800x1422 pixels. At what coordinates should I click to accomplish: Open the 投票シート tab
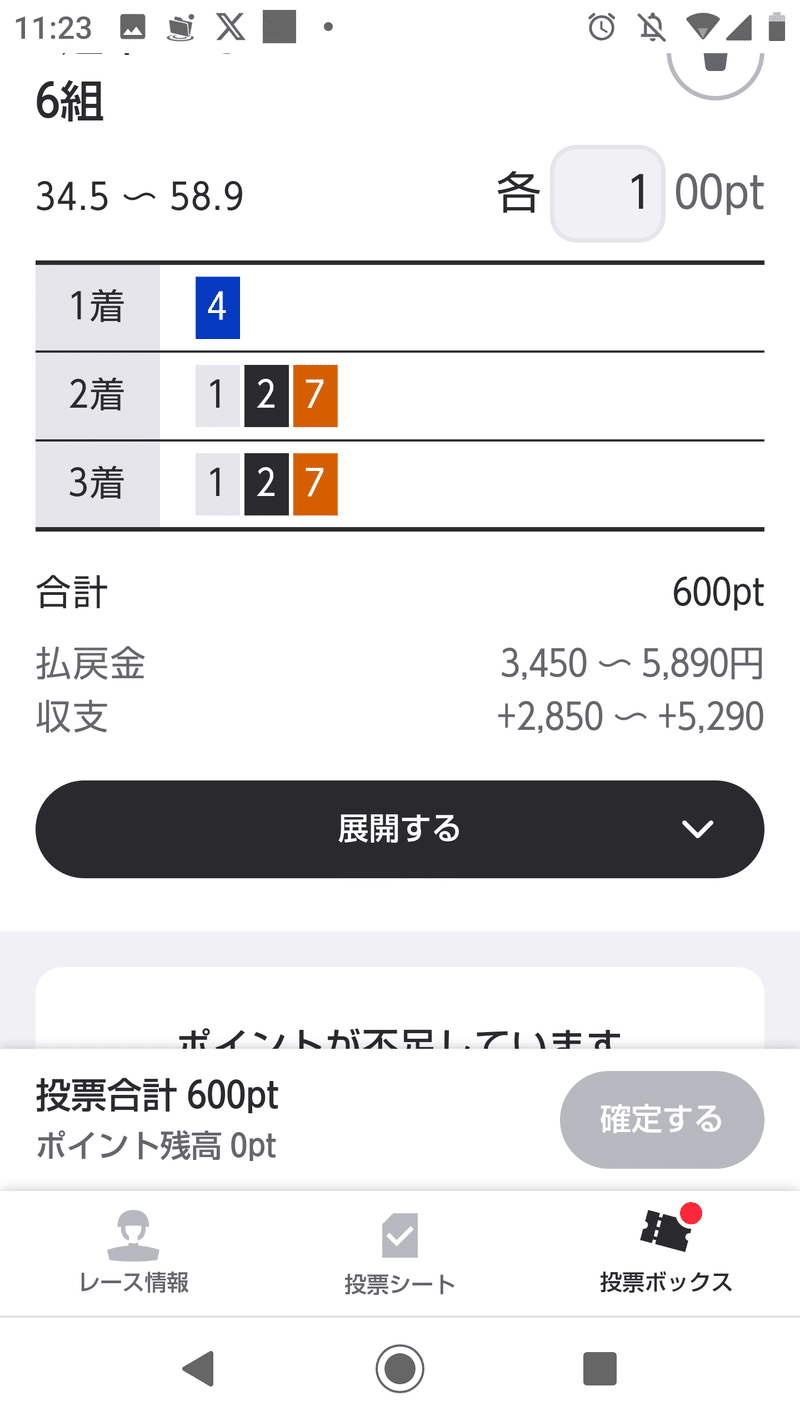400,1253
